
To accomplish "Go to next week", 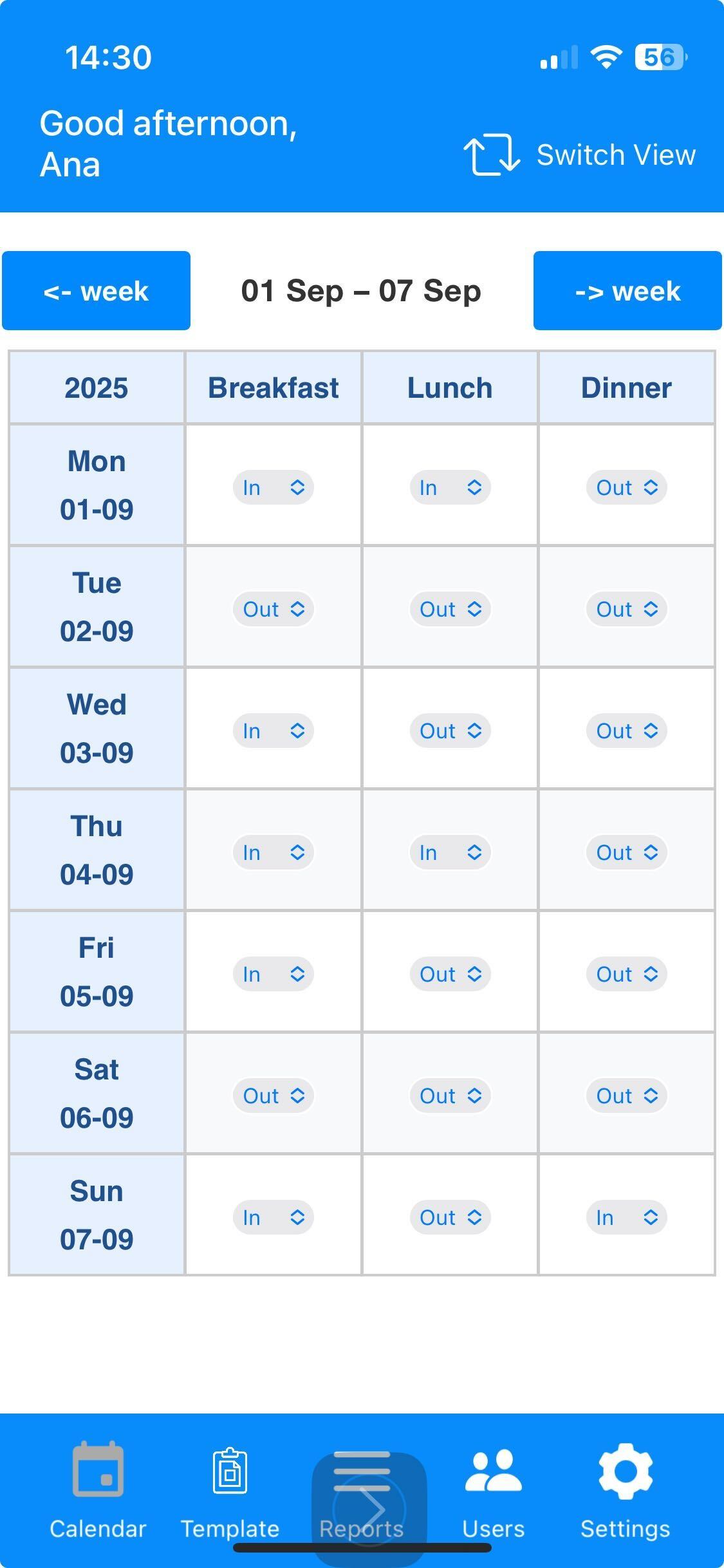I will pyautogui.click(x=627, y=290).
